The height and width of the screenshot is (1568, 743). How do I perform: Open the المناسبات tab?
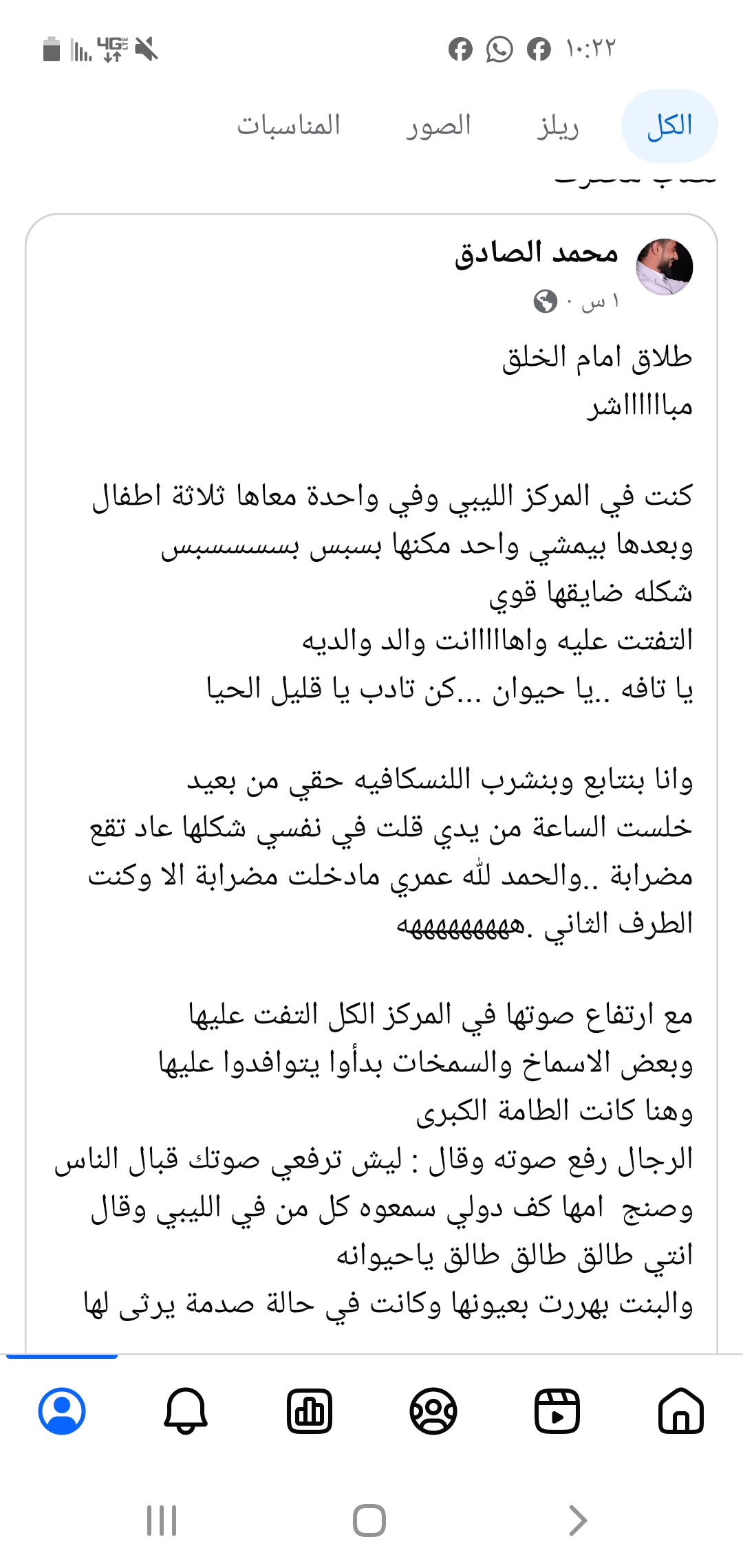pos(289,126)
